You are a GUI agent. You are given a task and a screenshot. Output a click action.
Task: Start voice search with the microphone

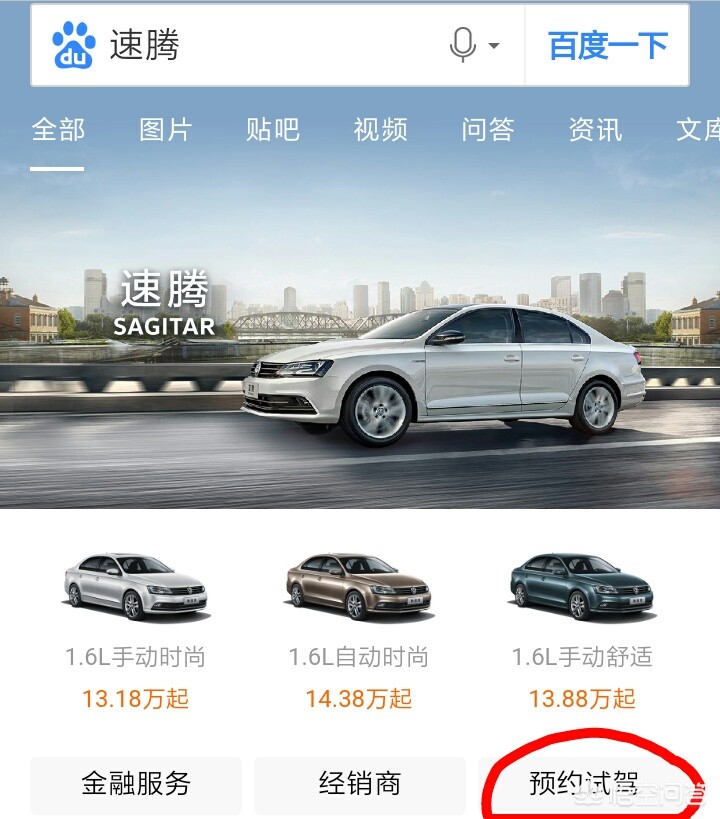pyautogui.click(x=463, y=46)
